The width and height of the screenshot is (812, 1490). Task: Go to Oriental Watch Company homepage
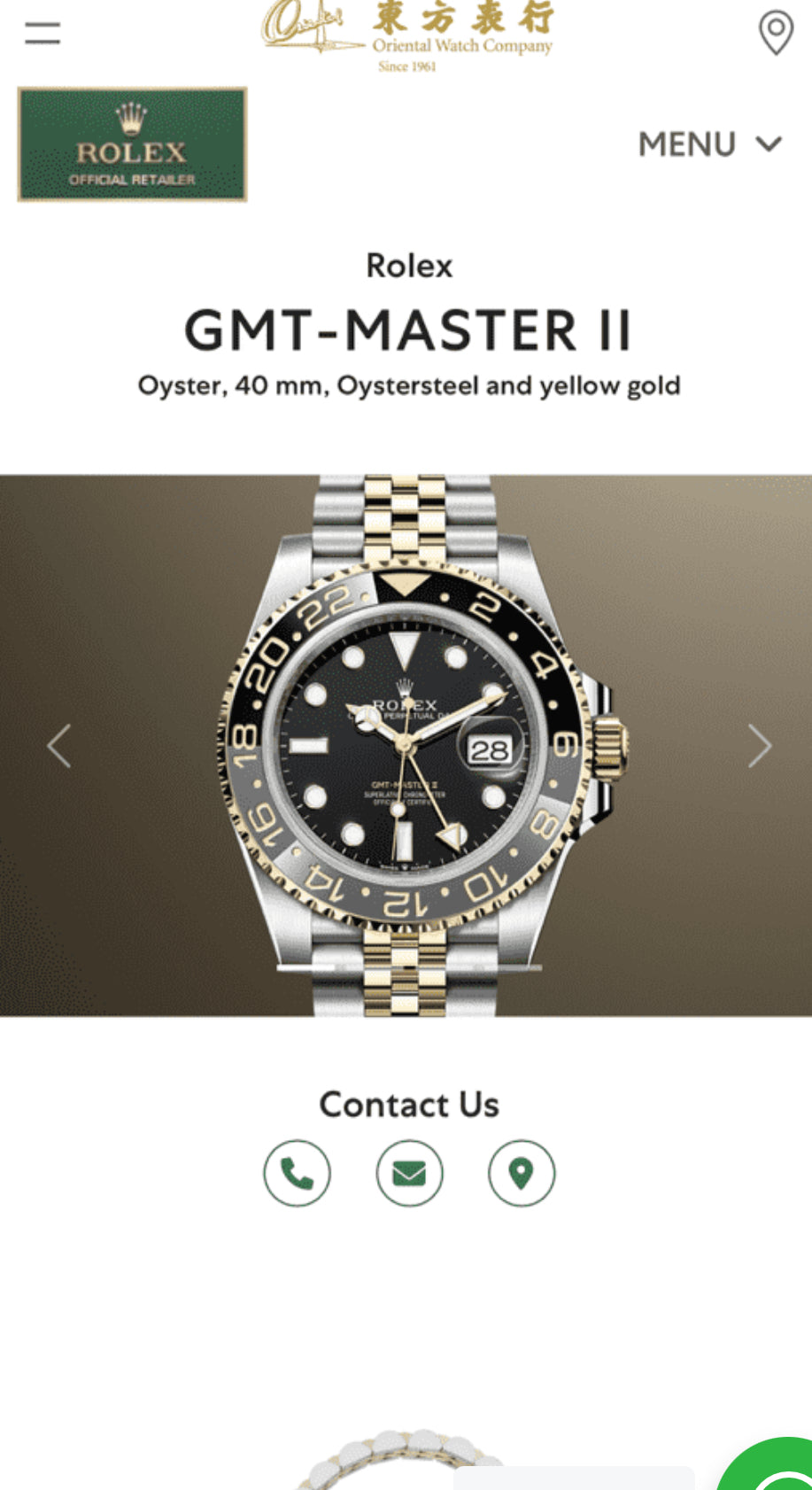pyautogui.click(x=407, y=35)
